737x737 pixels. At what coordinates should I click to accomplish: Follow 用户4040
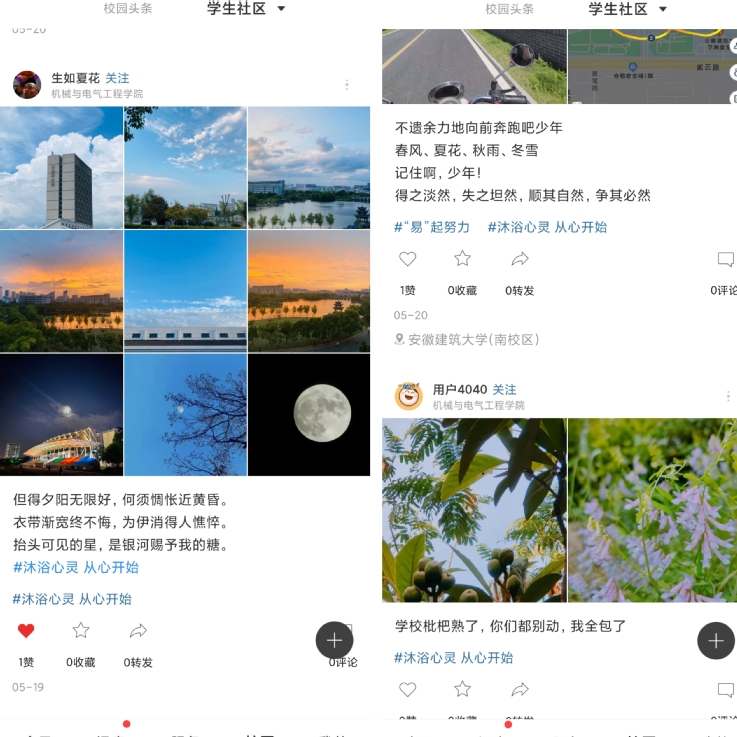coord(504,389)
